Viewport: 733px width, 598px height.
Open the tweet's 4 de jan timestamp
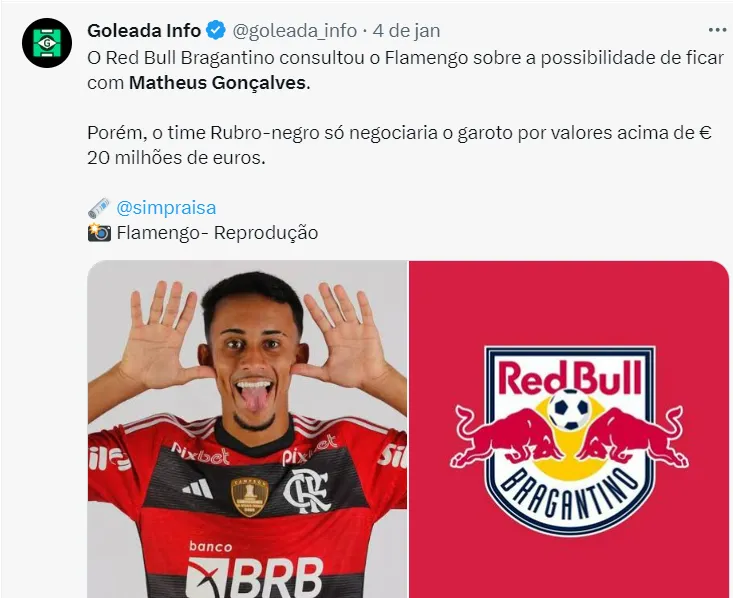[407, 31]
